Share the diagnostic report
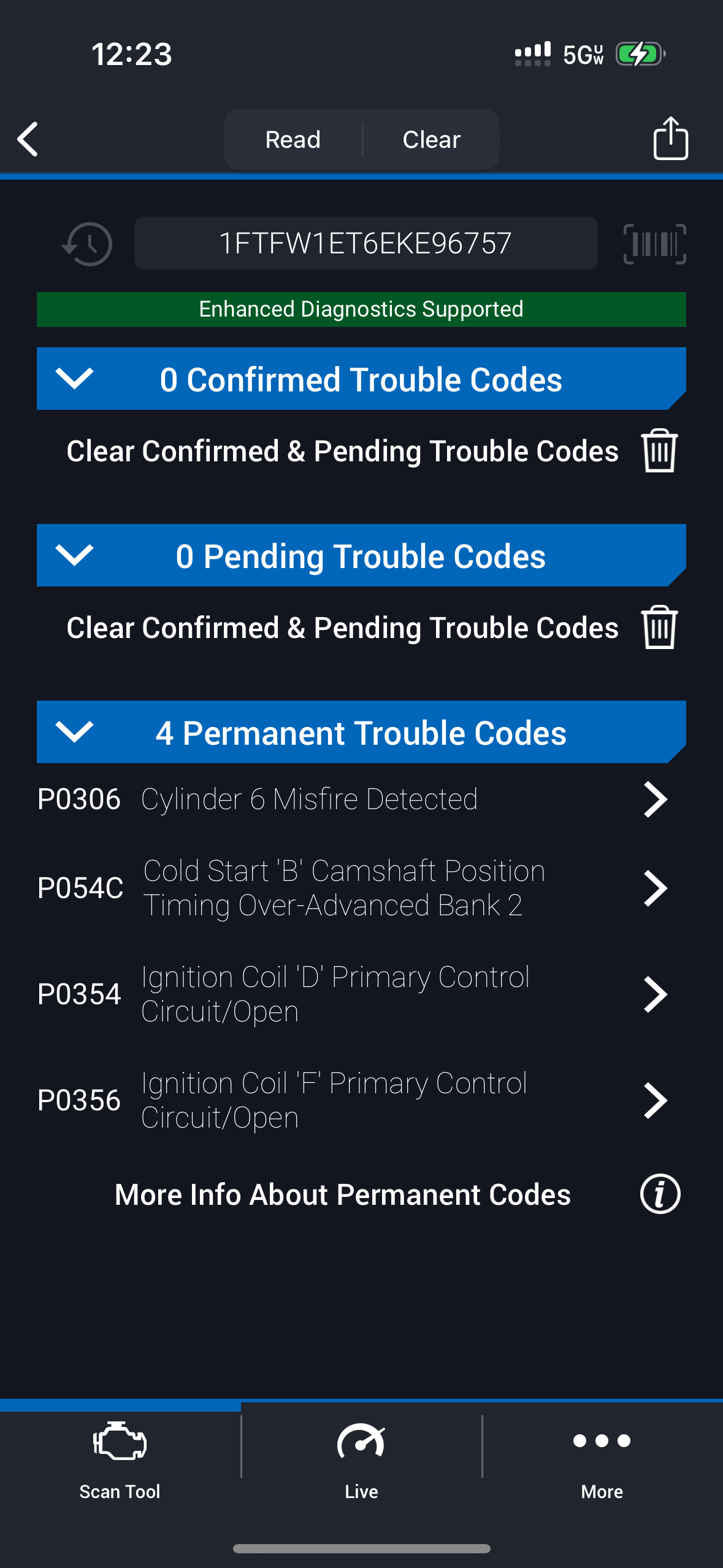Screen dimensions: 723x1568 click(x=670, y=139)
